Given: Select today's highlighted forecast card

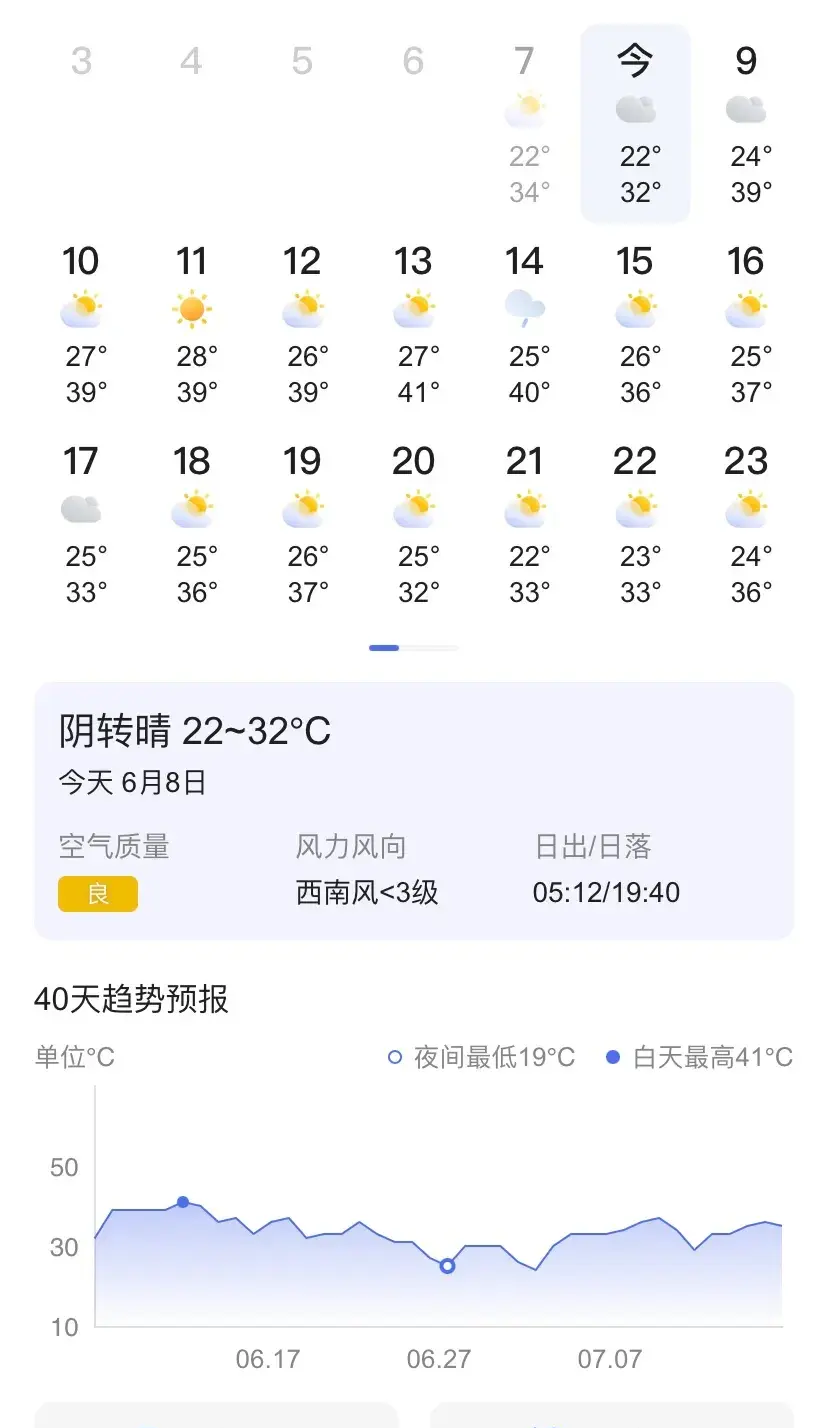Looking at the screenshot, I should (635, 124).
